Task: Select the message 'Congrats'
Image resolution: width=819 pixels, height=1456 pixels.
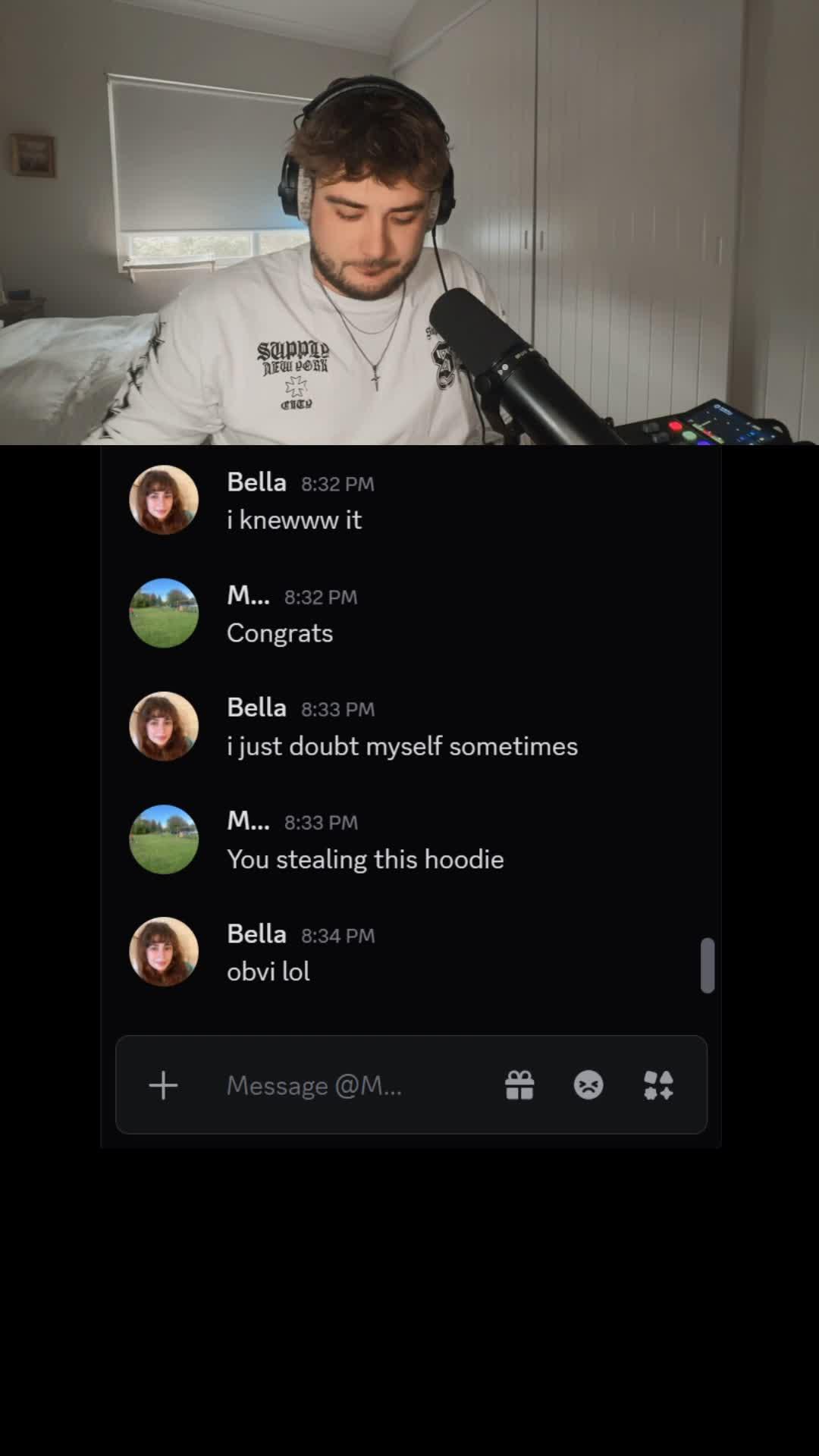Action: pyautogui.click(x=280, y=633)
